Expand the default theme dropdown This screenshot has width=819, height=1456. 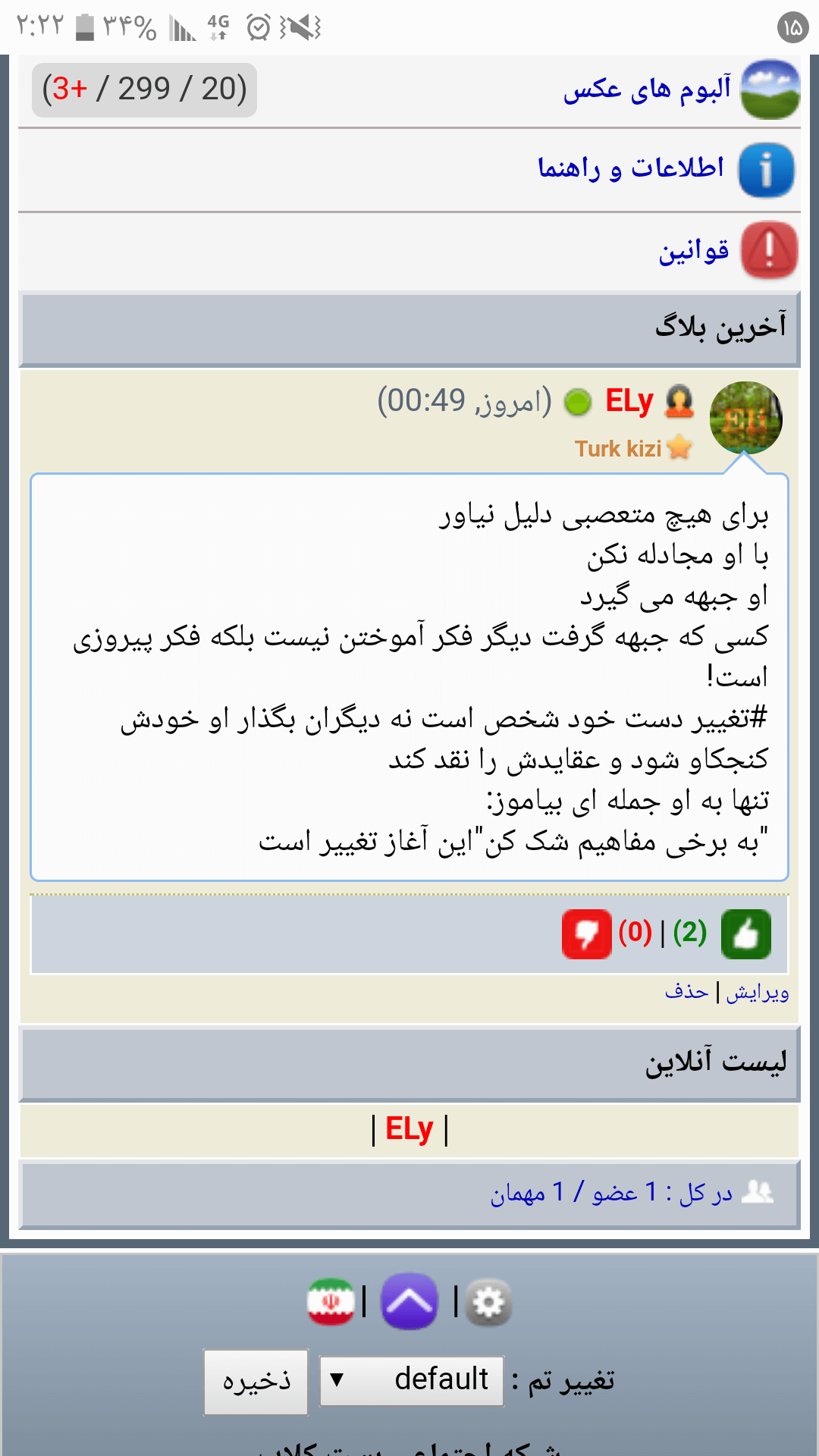point(412,1380)
